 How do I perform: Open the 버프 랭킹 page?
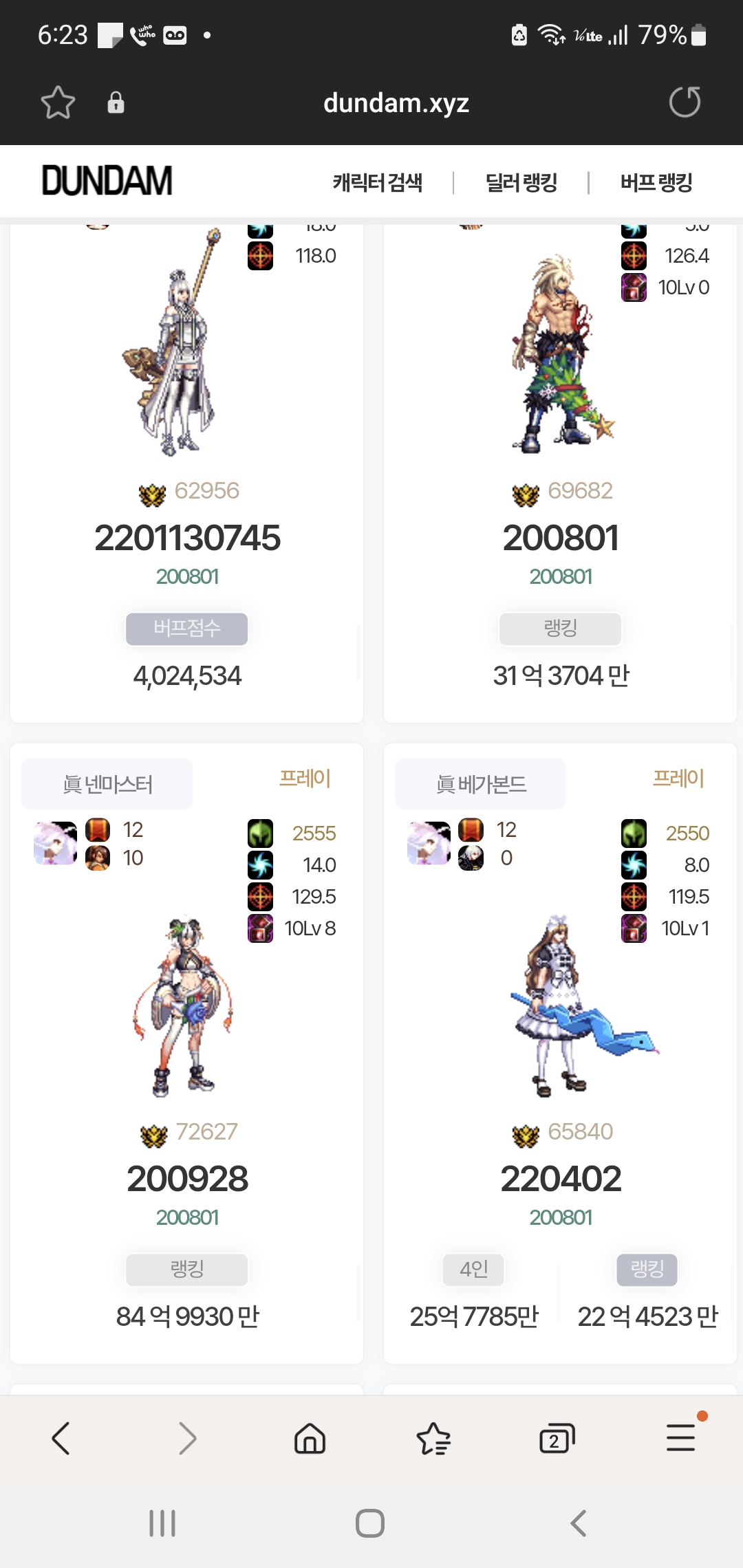(x=656, y=183)
